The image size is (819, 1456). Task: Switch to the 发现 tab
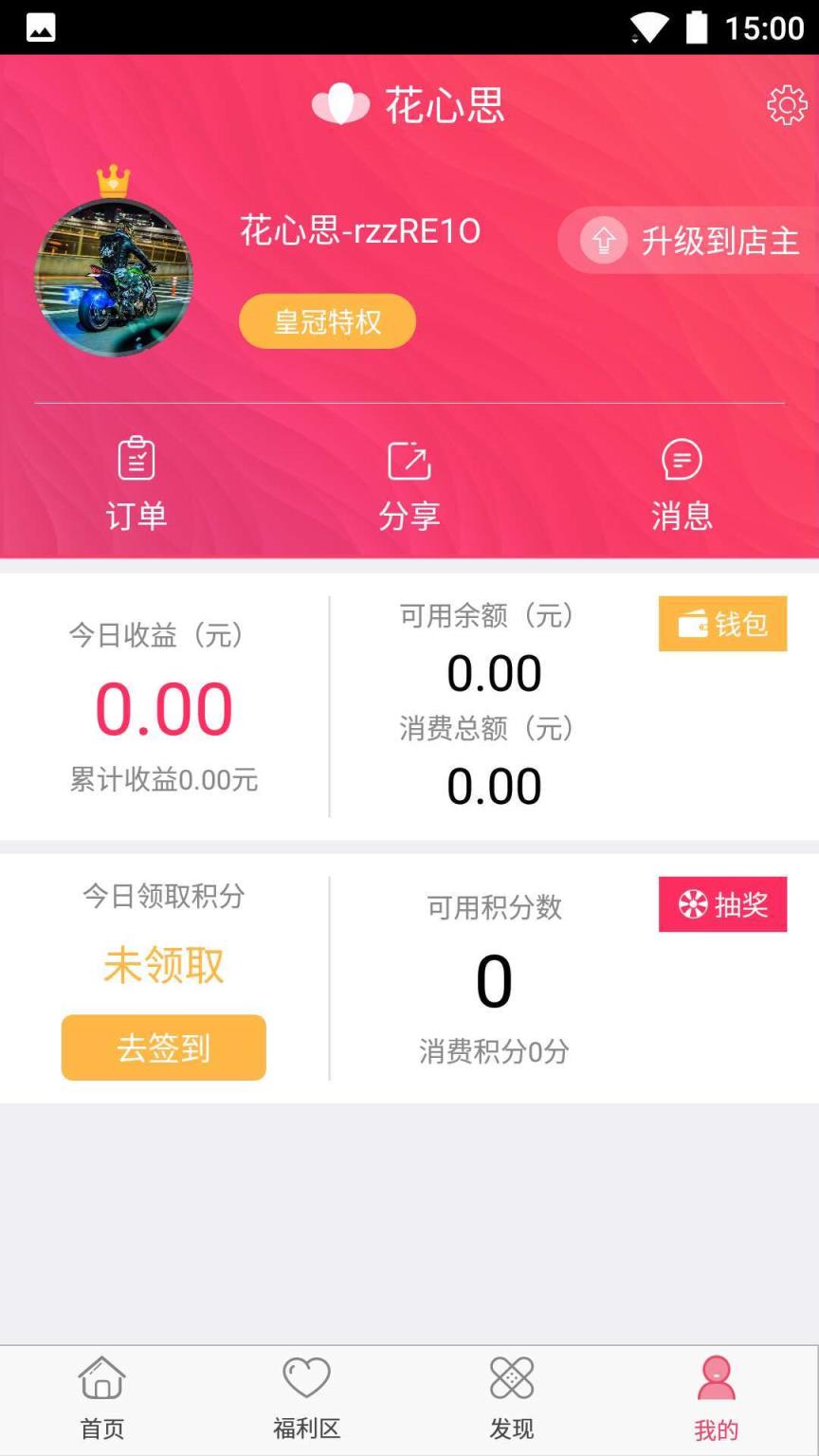[512, 1400]
